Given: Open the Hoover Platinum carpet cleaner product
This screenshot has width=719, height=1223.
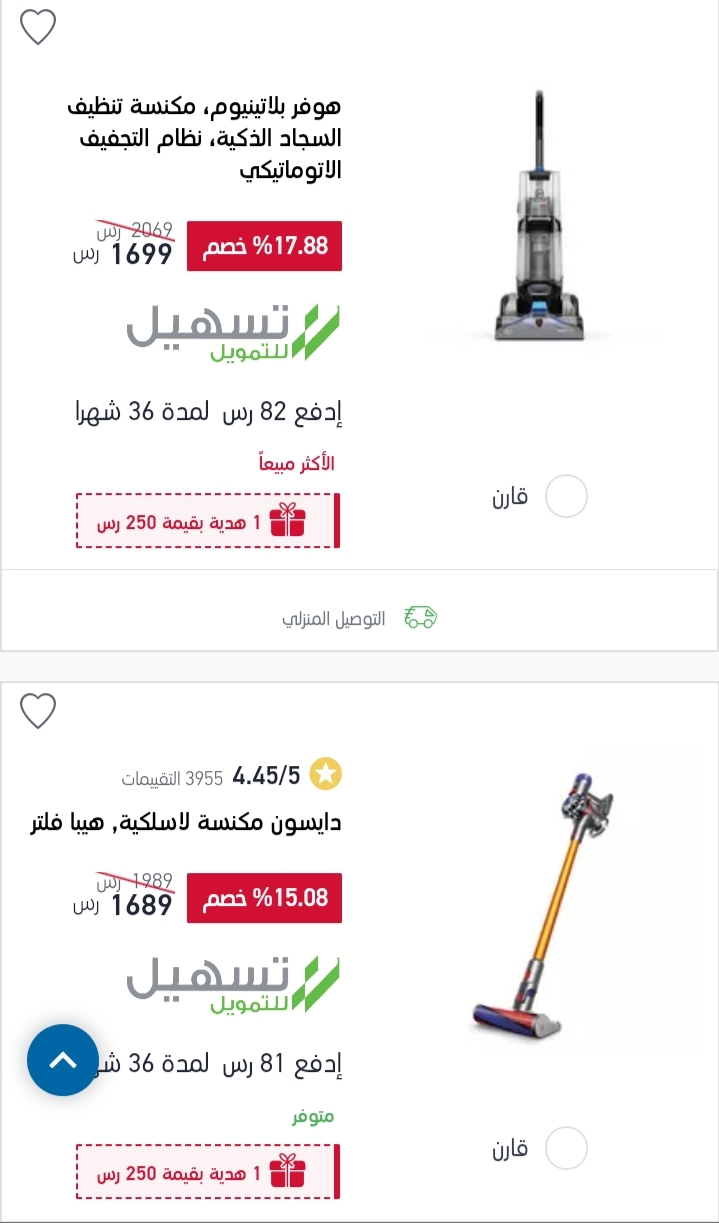Looking at the screenshot, I should coord(205,138).
